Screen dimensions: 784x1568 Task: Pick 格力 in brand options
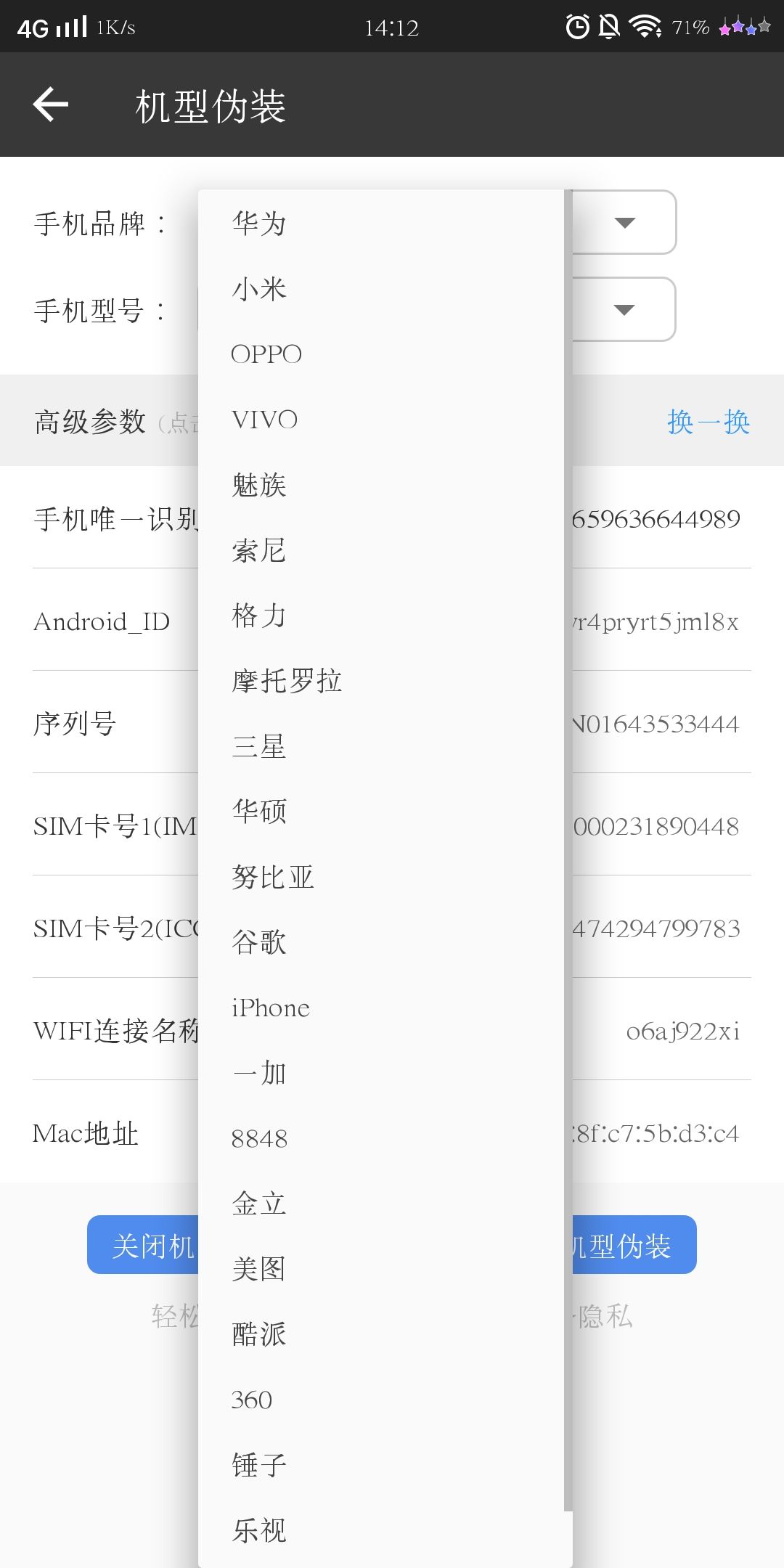click(x=259, y=616)
